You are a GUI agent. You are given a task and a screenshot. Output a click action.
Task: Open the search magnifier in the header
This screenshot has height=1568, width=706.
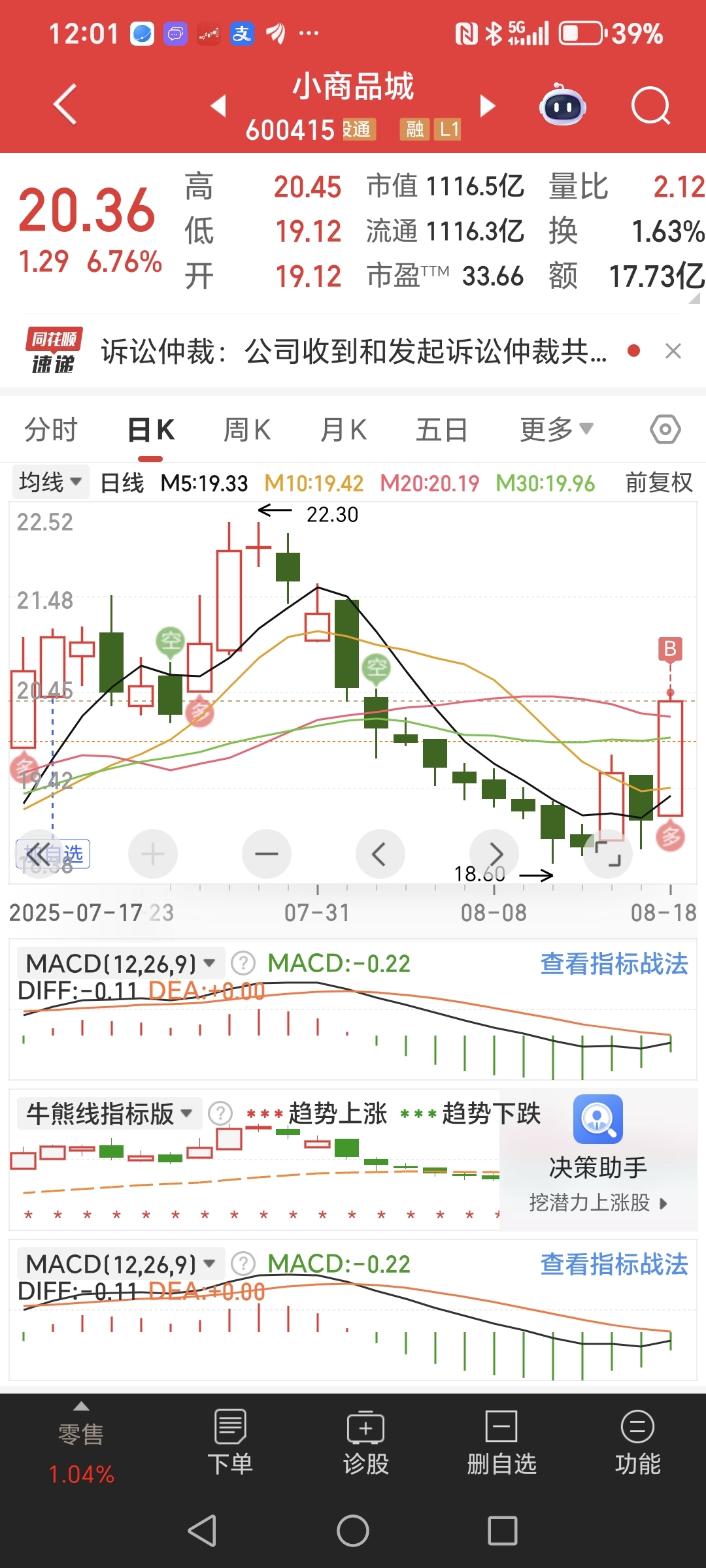pos(650,106)
